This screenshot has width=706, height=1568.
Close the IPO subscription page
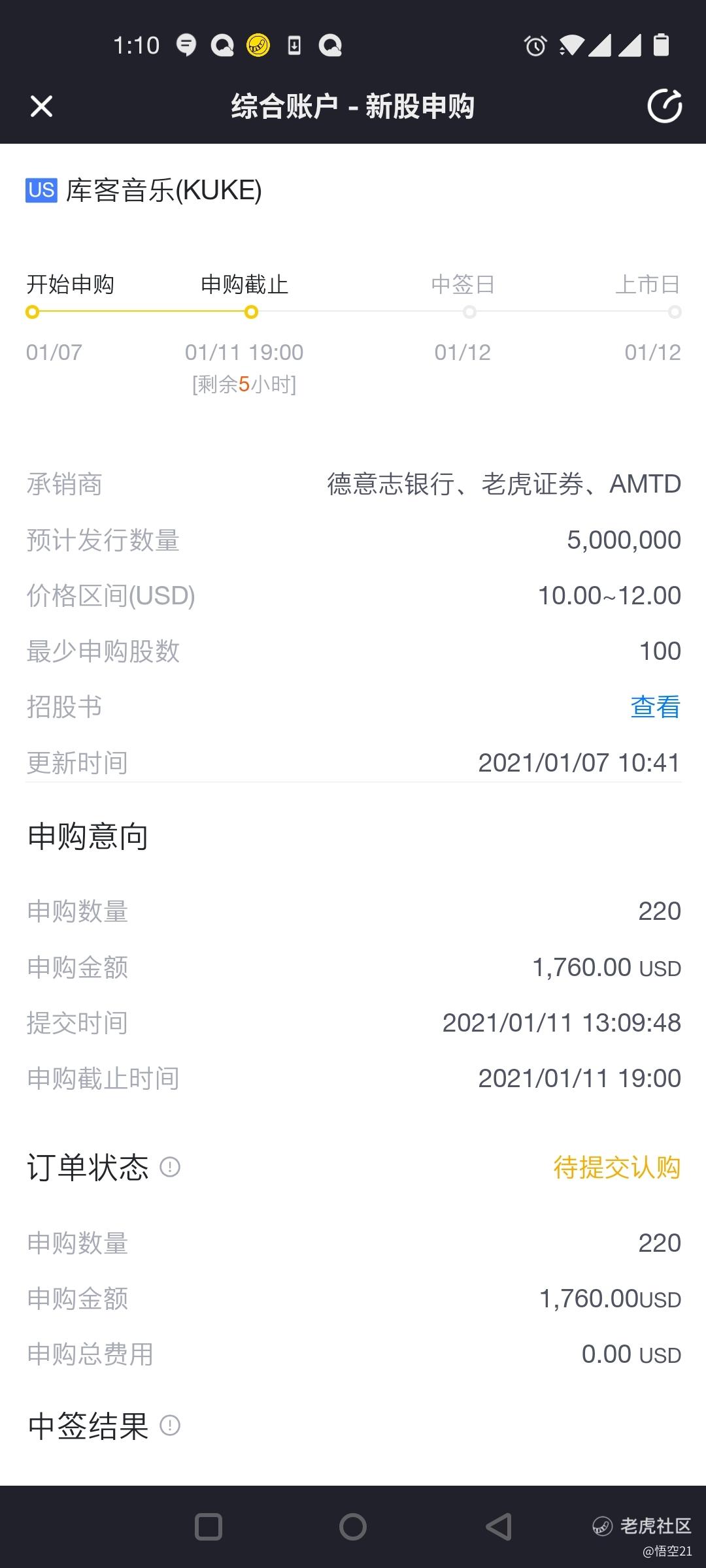pyautogui.click(x=41, y=106)
